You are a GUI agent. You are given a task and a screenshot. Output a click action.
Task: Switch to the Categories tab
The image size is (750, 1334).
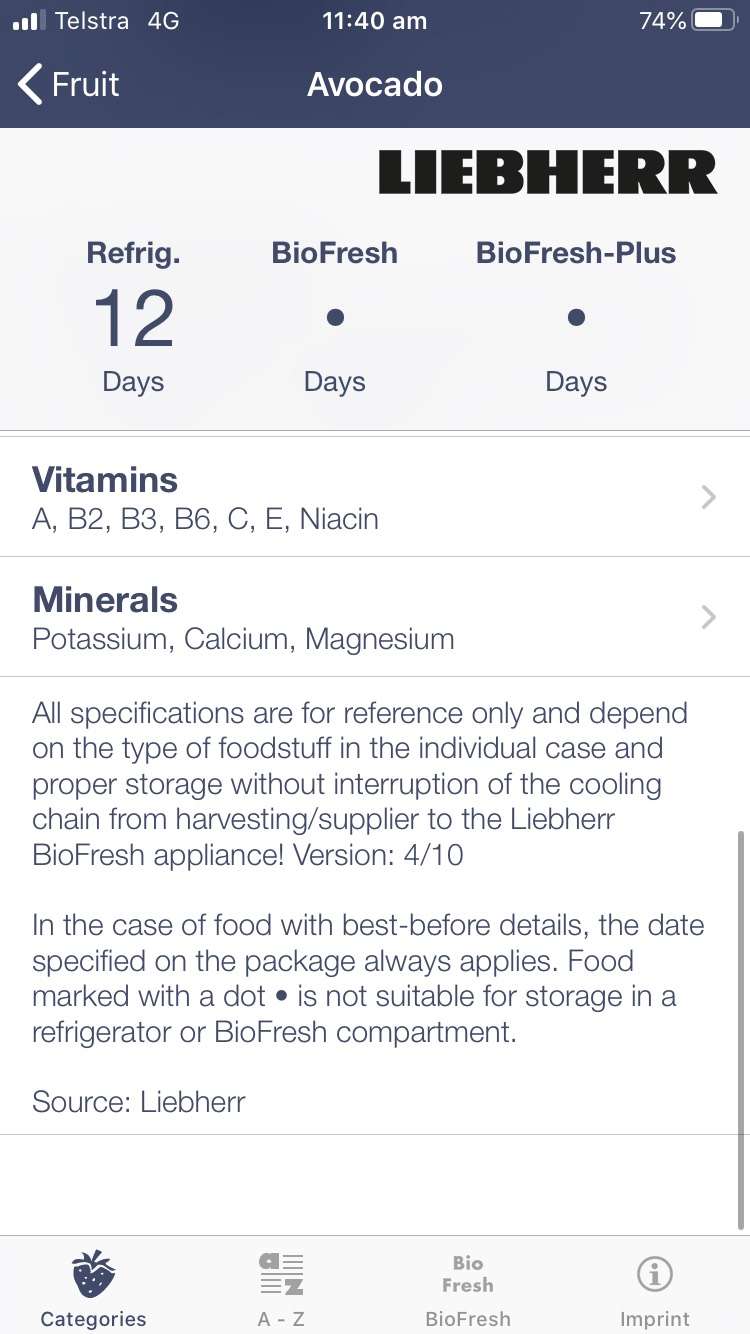click(x=93, y=1288)
